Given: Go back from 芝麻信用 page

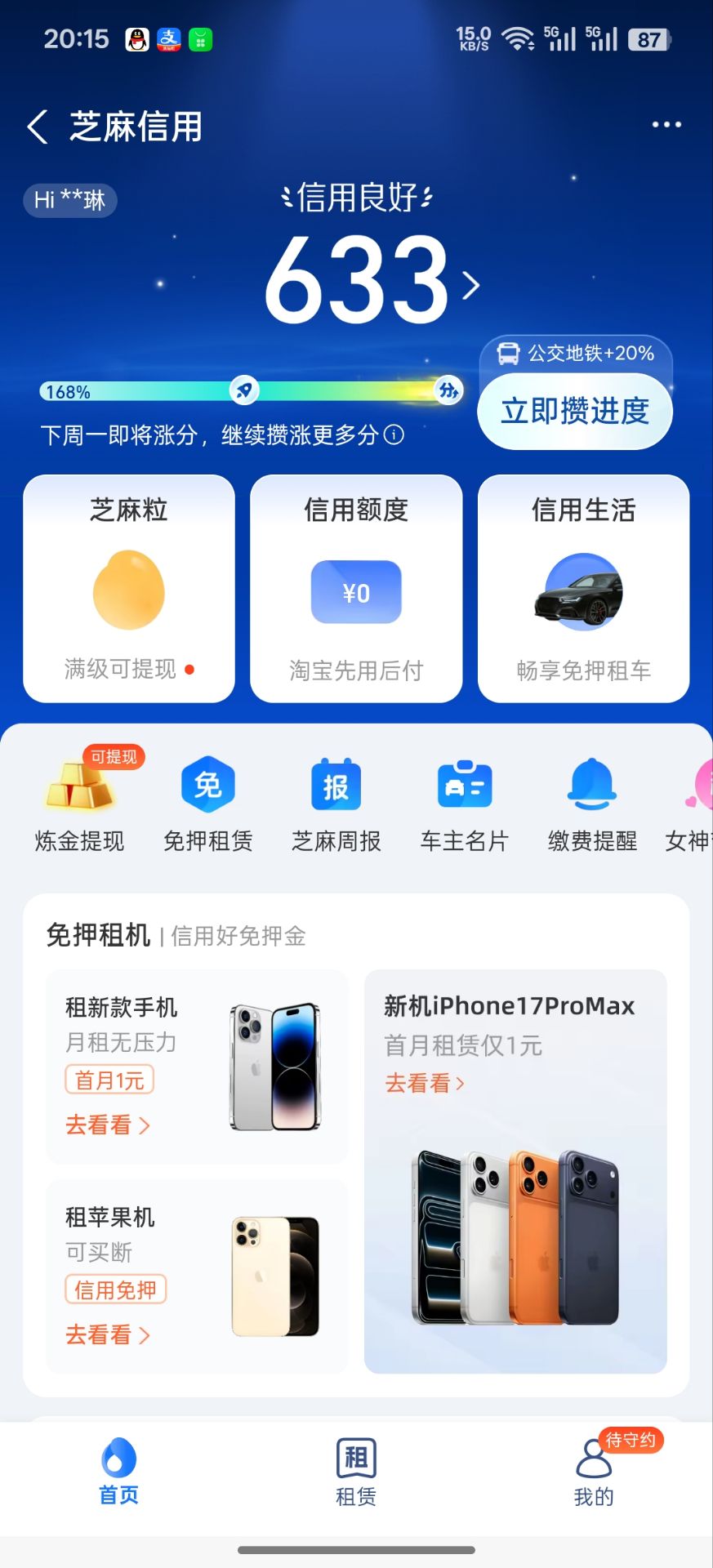Looking at the screenshot, I should [x=38, y=127].
